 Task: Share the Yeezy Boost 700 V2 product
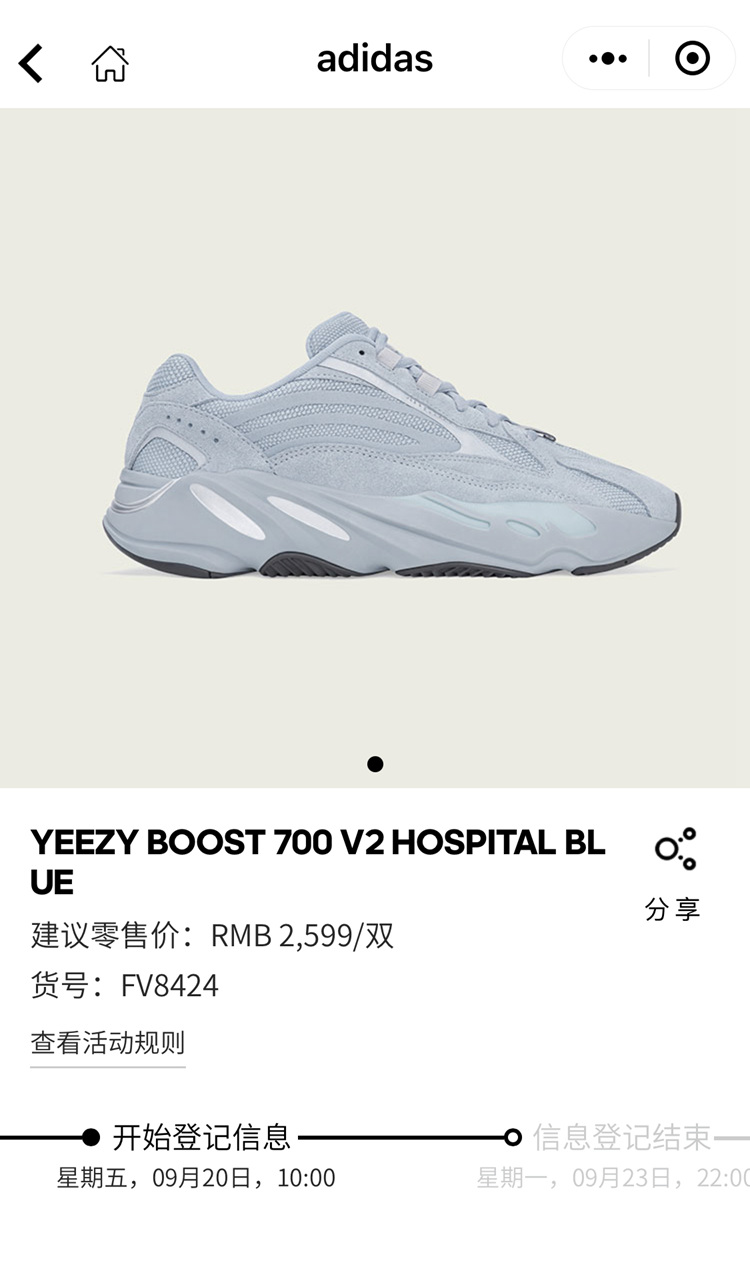[x=673, y=872]
